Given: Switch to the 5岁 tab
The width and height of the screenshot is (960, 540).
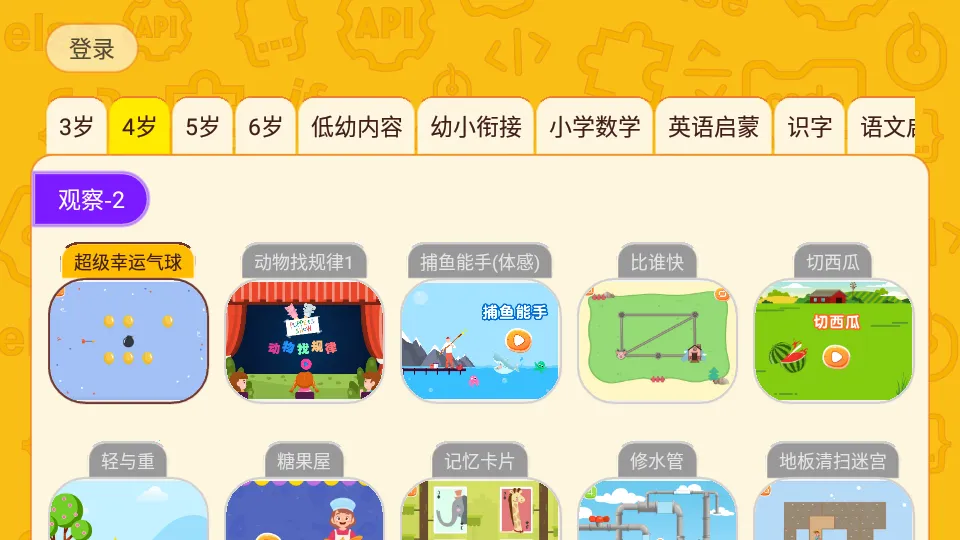Looking at the screenshot, I should coord(202,127).
